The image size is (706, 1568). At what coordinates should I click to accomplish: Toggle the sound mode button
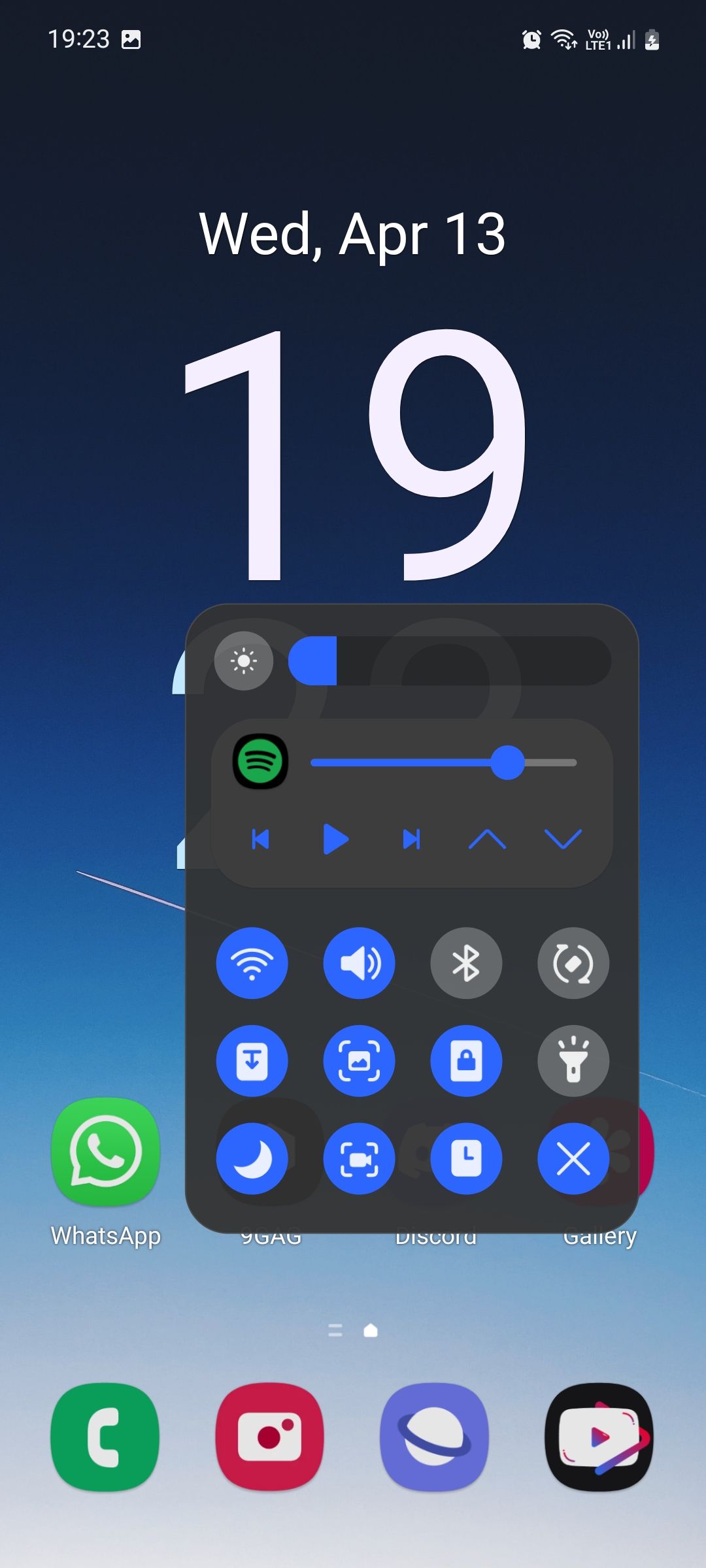click(359, 962)
